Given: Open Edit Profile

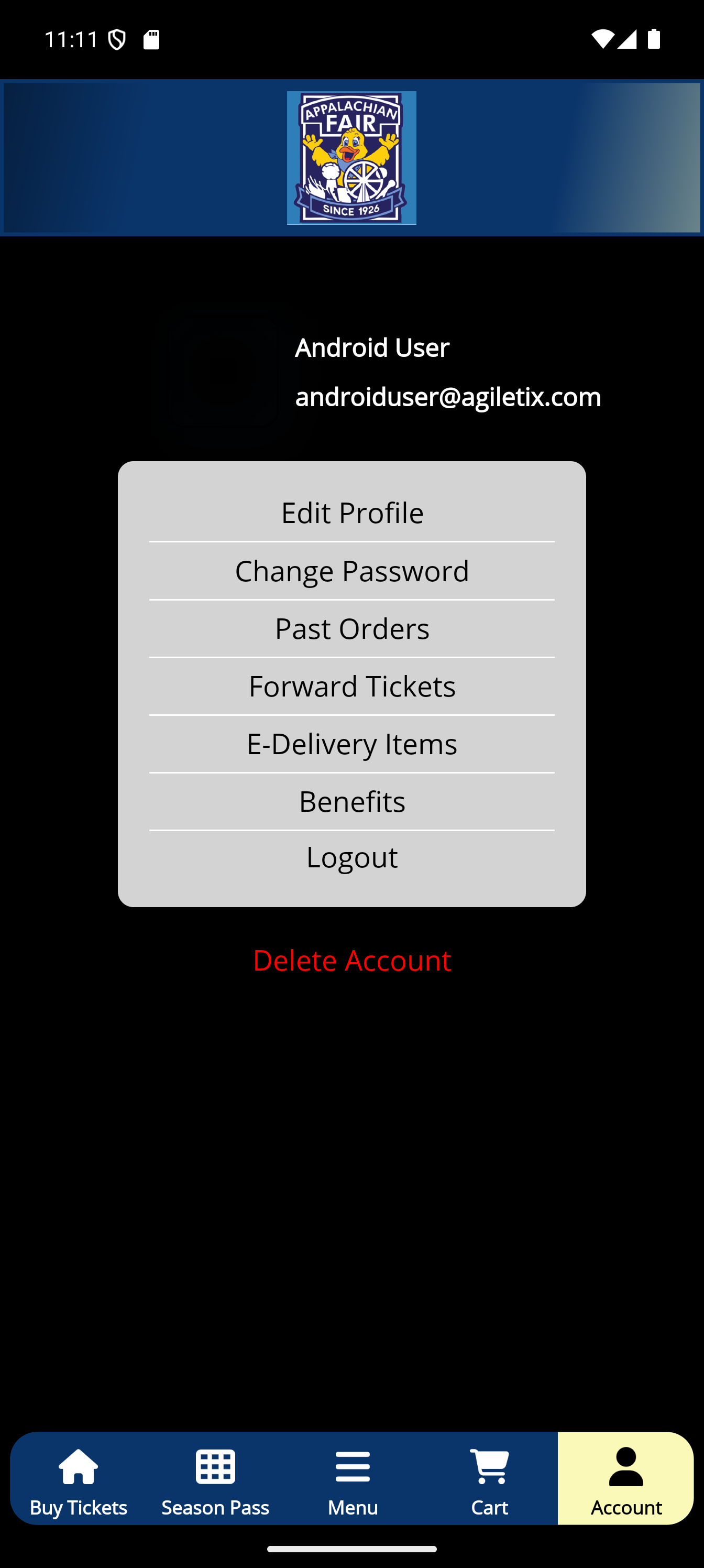Looking at the screenshot, I should pos(351,513).
